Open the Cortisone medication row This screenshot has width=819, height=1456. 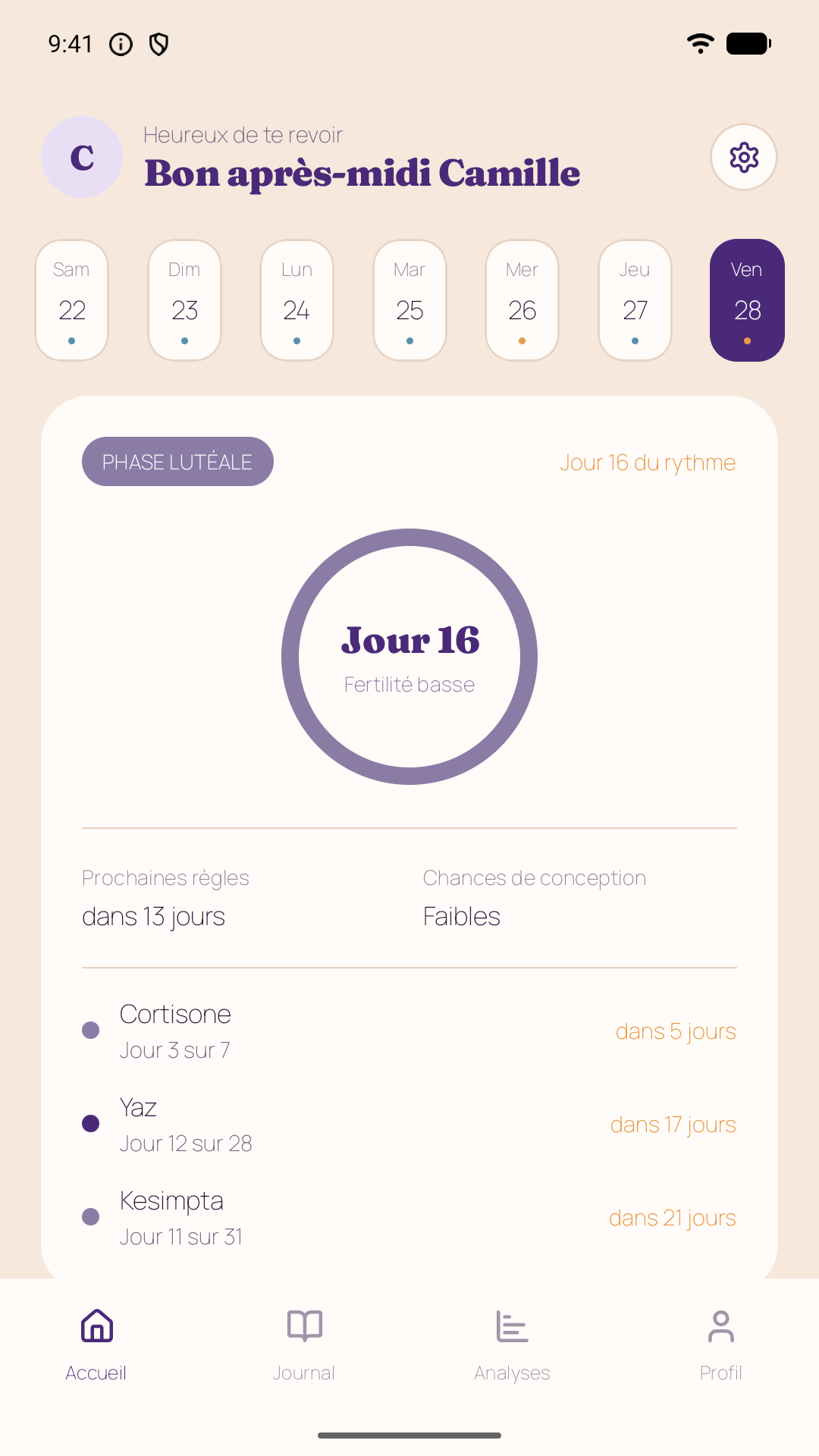[409, 1031]
